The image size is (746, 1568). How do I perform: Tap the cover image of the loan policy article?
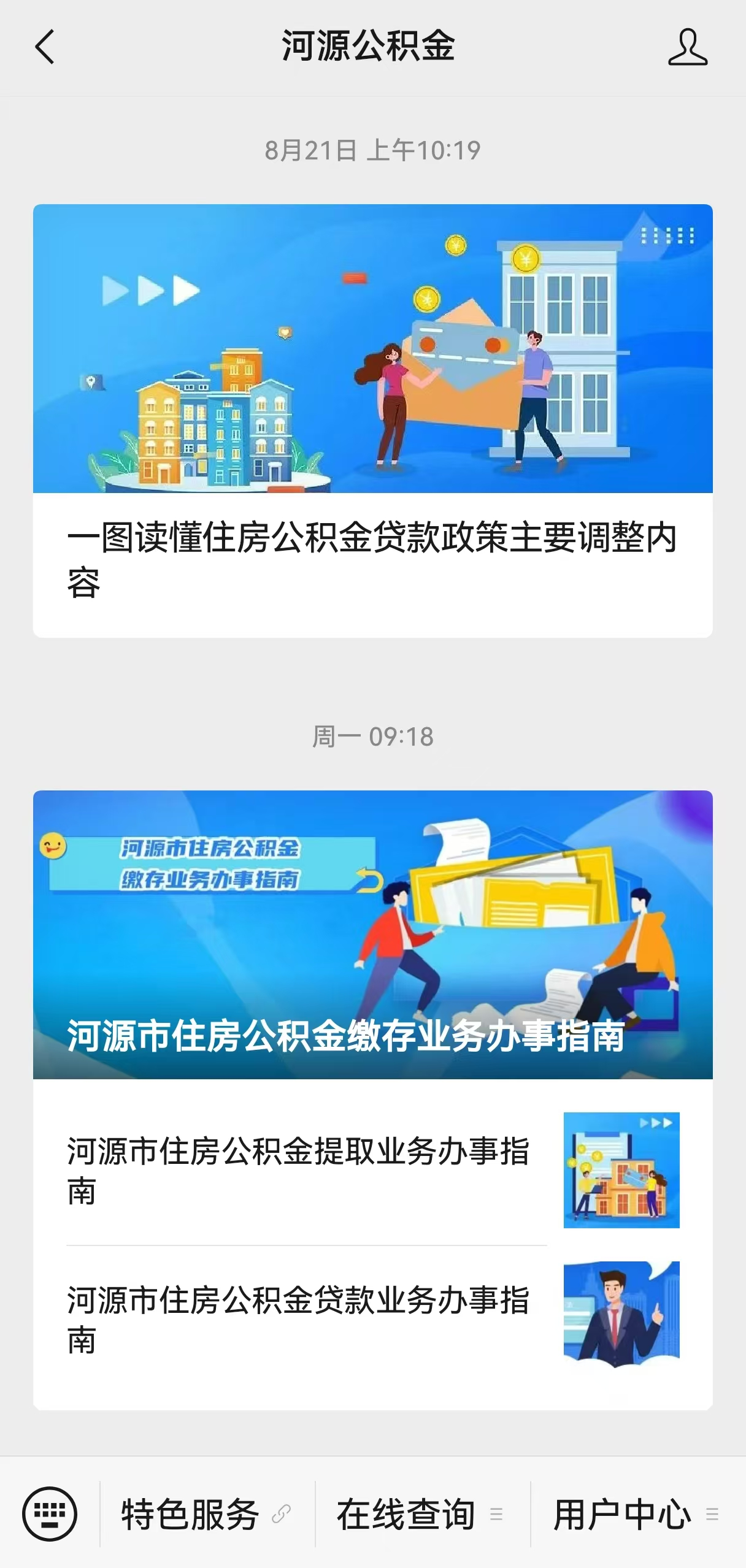click(373, 350)
